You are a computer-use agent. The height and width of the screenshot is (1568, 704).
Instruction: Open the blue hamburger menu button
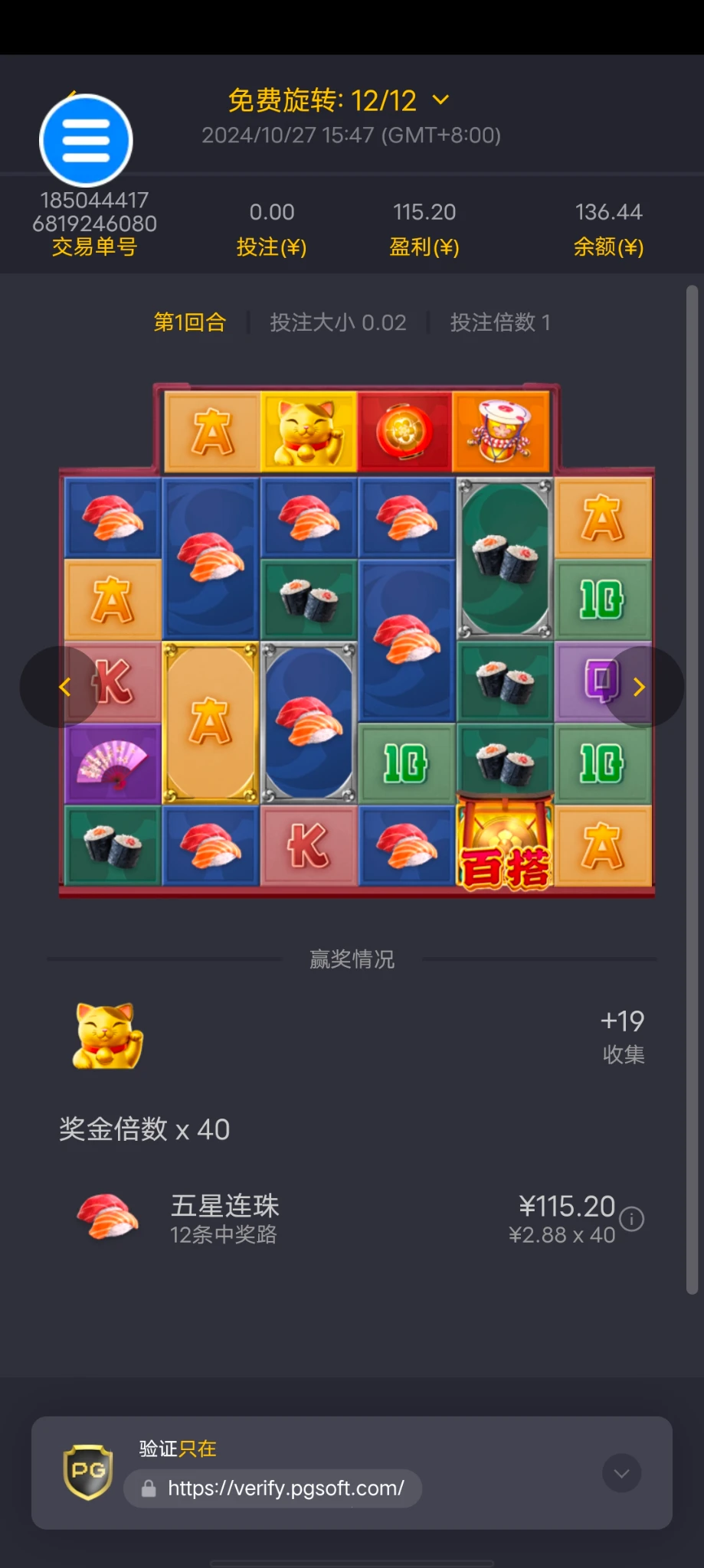(x=86, y=141)
